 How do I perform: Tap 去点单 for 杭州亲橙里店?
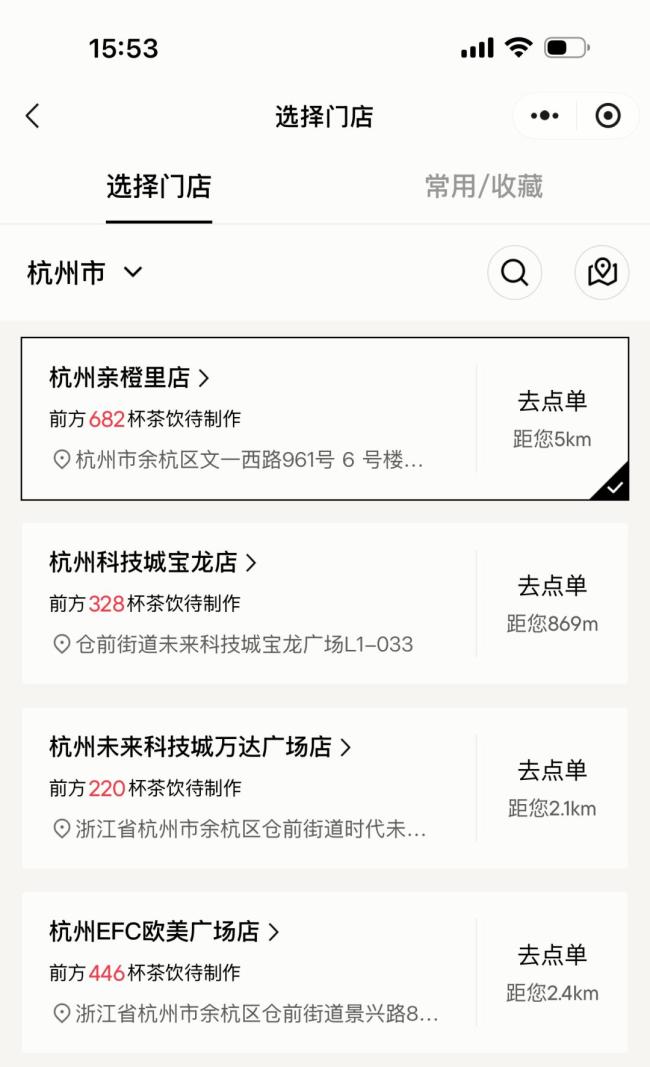(552, 402)
